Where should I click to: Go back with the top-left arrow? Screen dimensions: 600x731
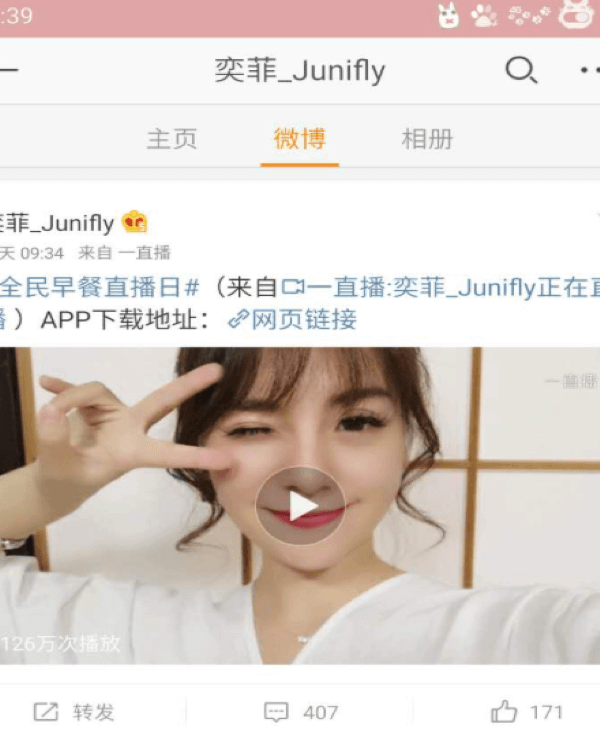pyautogui.click(x=8, y=70)
